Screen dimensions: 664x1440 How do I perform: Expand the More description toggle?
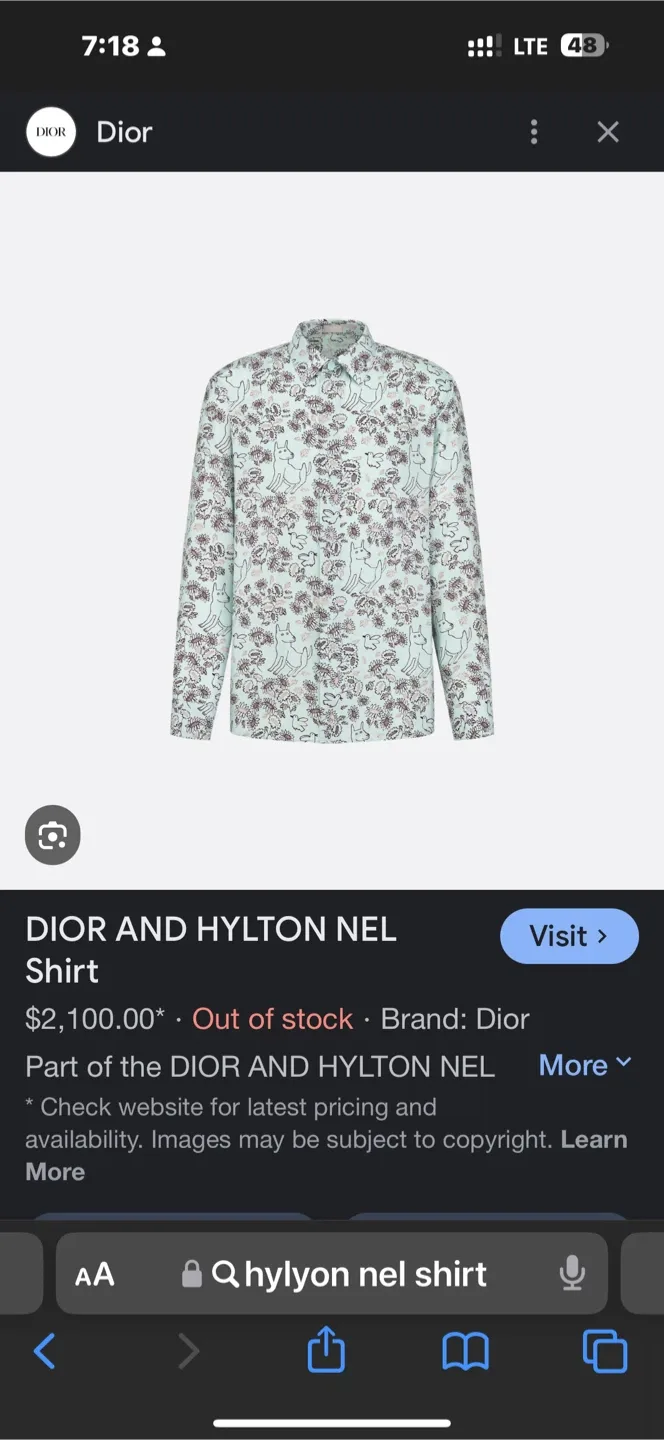coord(585,1065)
